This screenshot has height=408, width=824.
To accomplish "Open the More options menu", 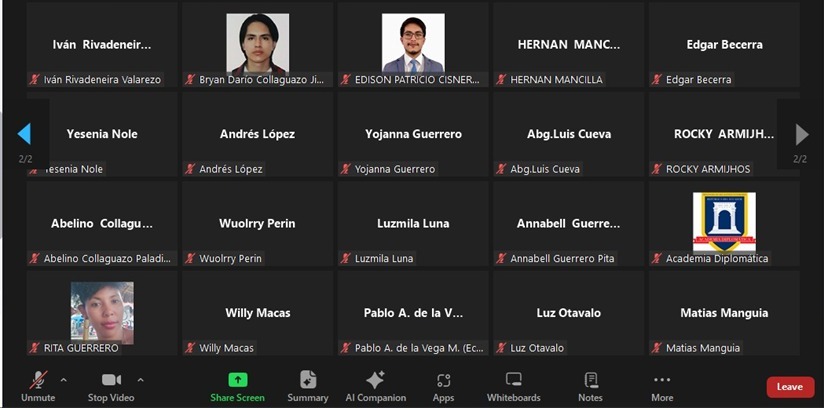I will [662, 385].
